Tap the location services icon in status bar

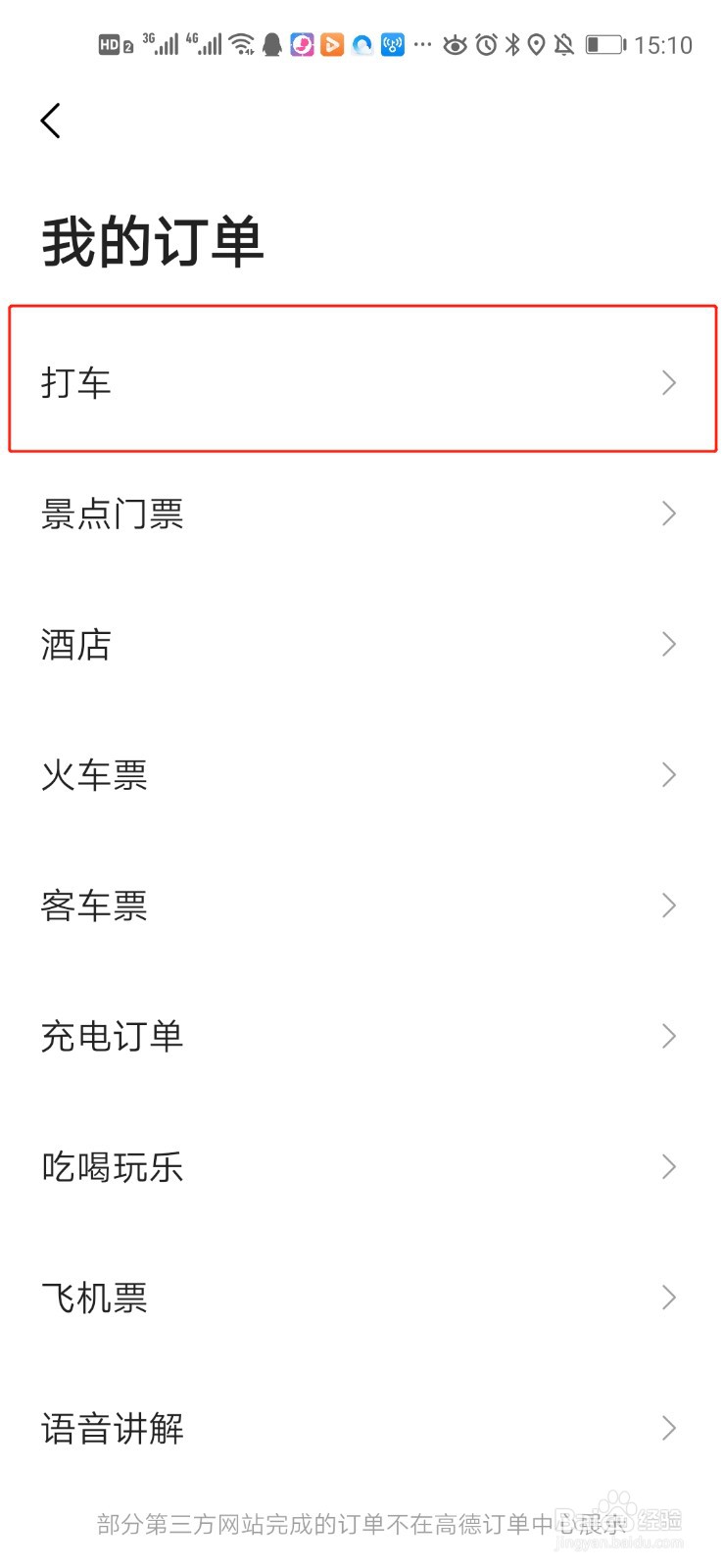[x=538, y=44]
